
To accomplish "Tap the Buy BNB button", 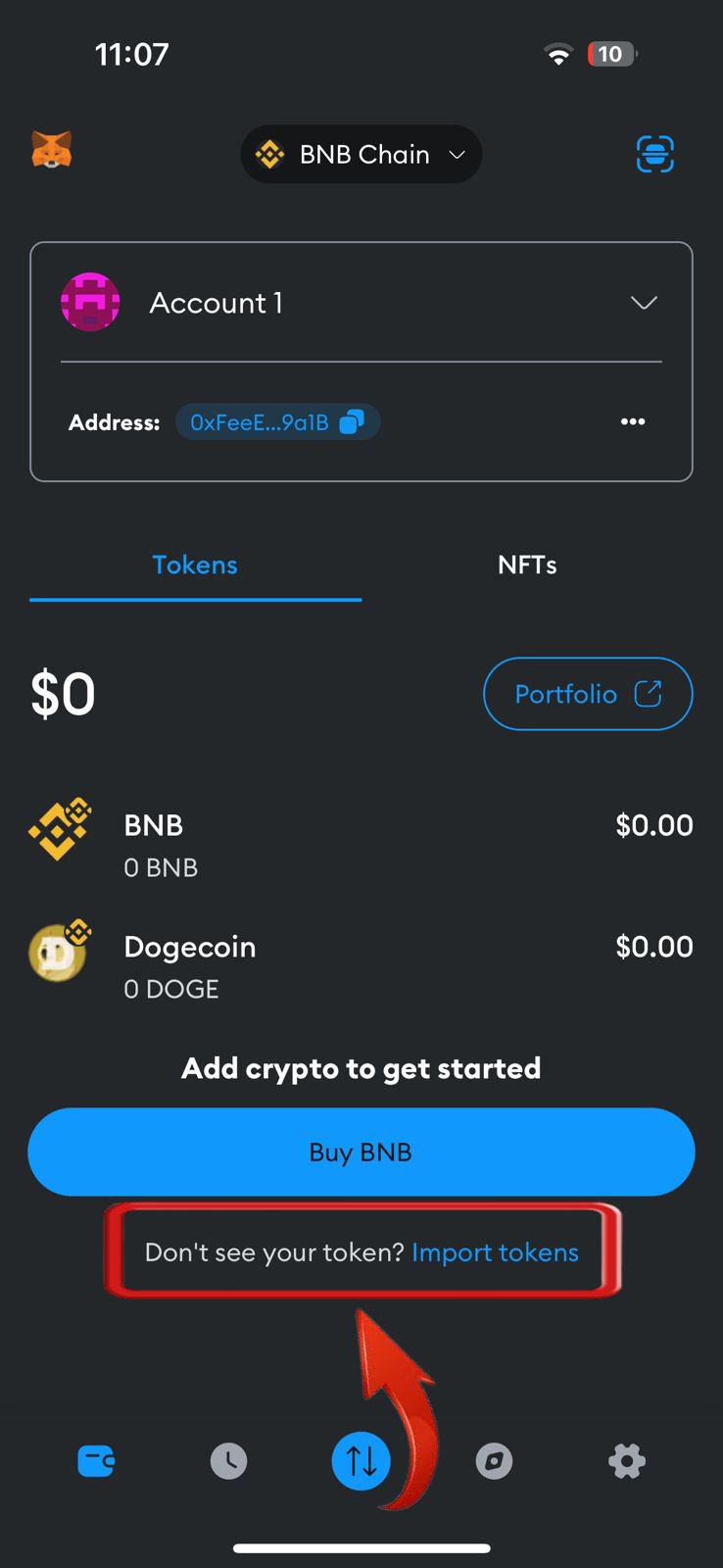I will [361, 1151].
